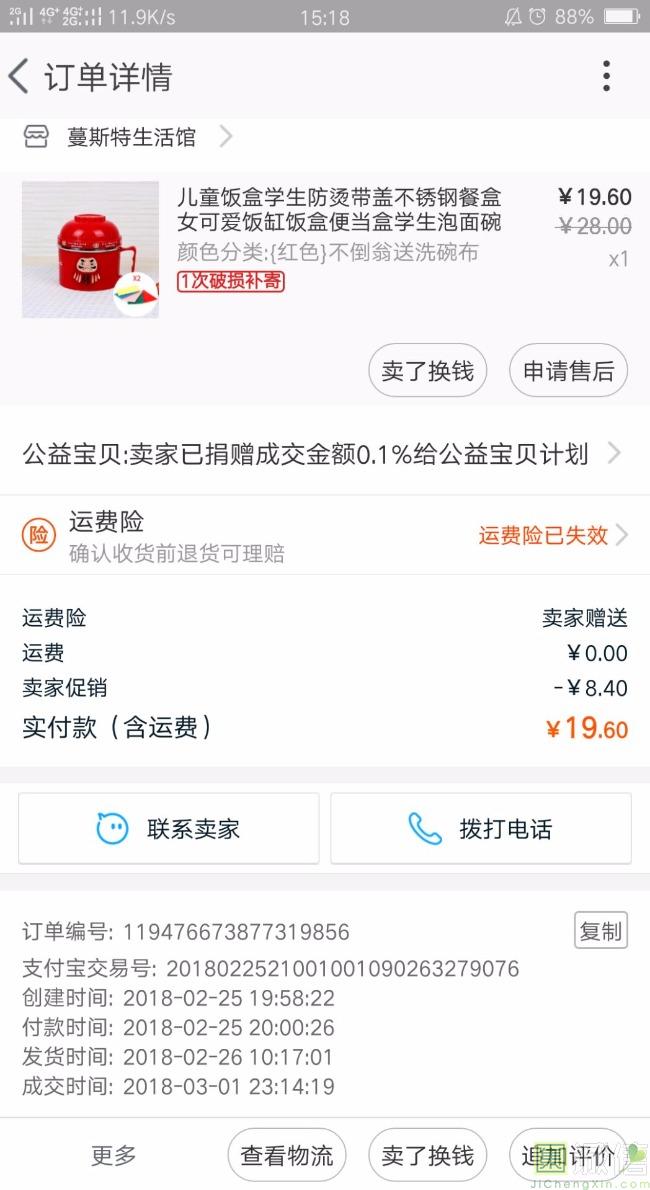Open the 公益宝贝 donation details
The height and width of the screenshot is (1190, 650).
point(322,454)
